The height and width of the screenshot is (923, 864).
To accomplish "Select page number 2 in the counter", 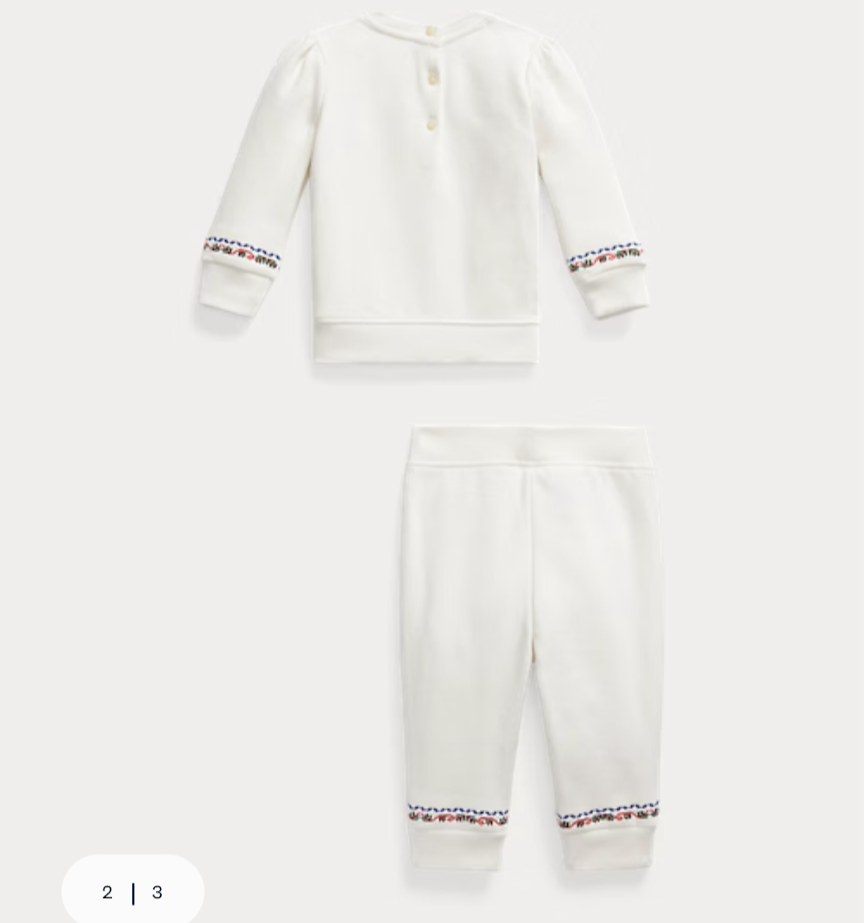I will point(106,892).
